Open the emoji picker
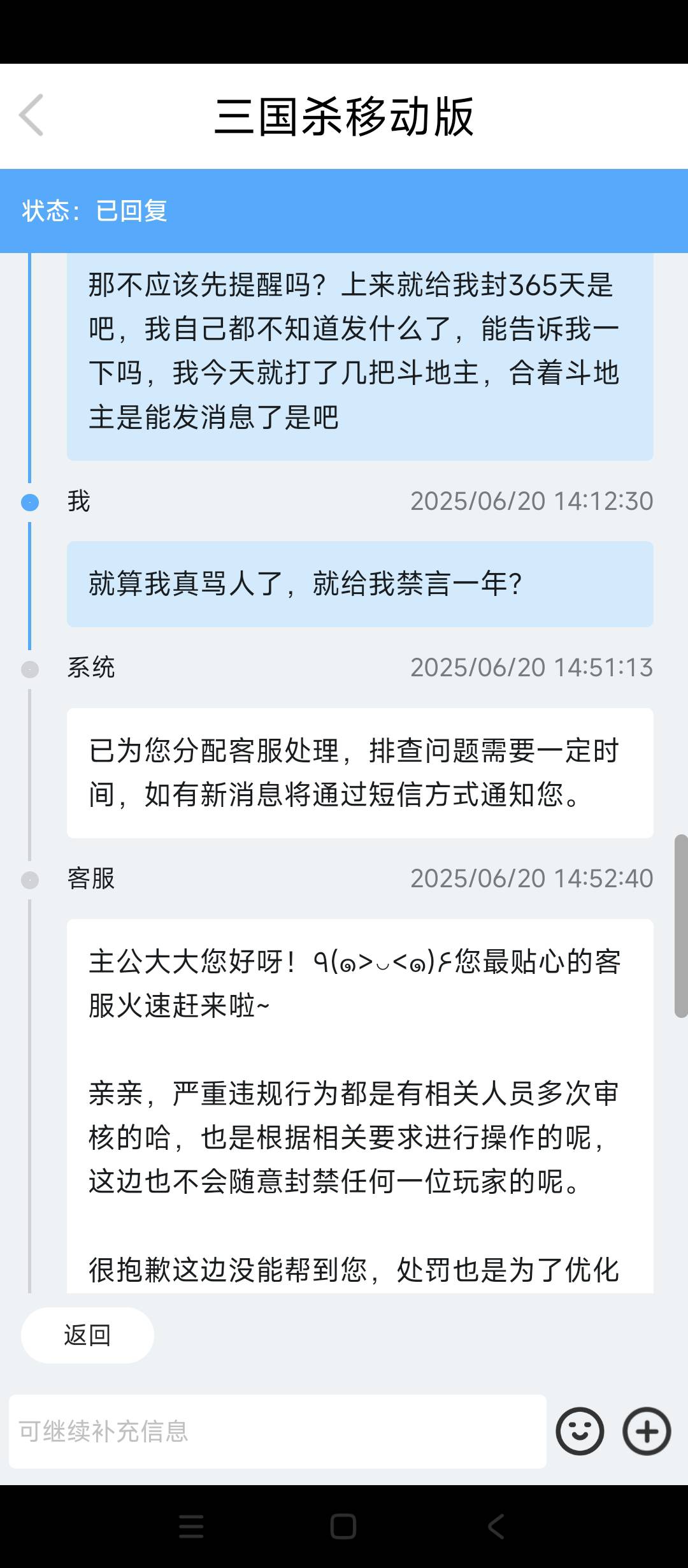This screenshot has height=1568, width=688. click(x=580, y=1431)
